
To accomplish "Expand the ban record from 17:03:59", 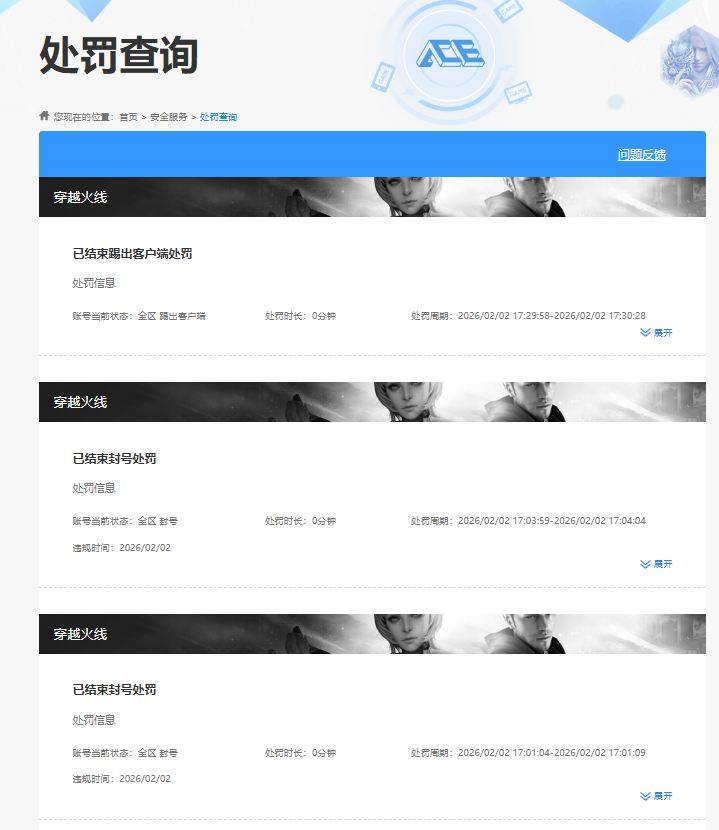I will pyautogui.click(x=656, y=564).
